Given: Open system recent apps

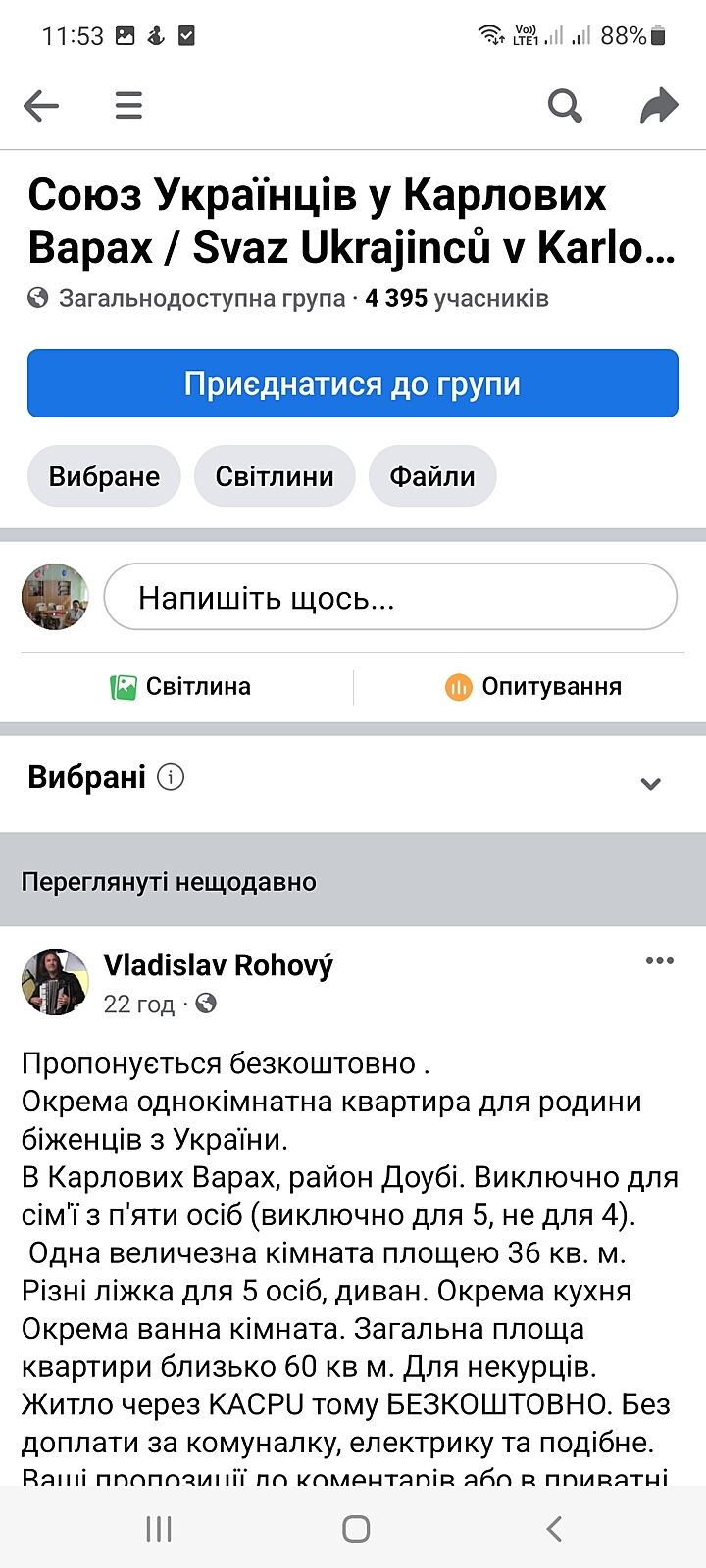Looking at the screenshot, I should click(159, 1528).
